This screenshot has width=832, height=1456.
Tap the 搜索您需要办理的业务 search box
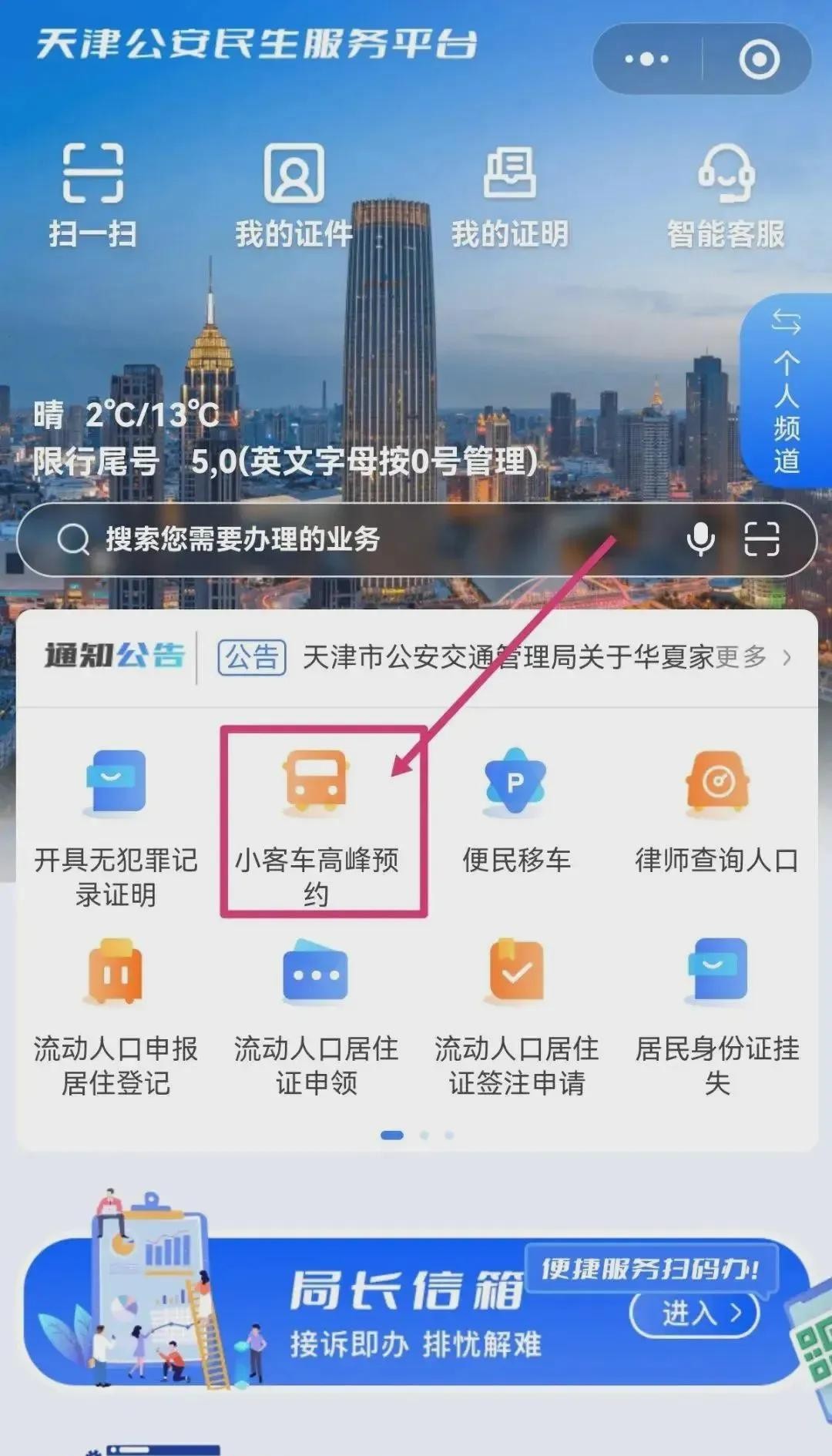click(347, 539)
